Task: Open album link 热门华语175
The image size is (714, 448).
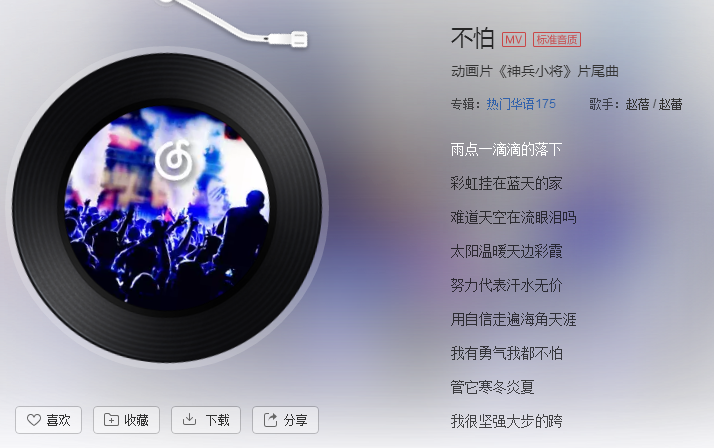Action: [x=520, y=104]
